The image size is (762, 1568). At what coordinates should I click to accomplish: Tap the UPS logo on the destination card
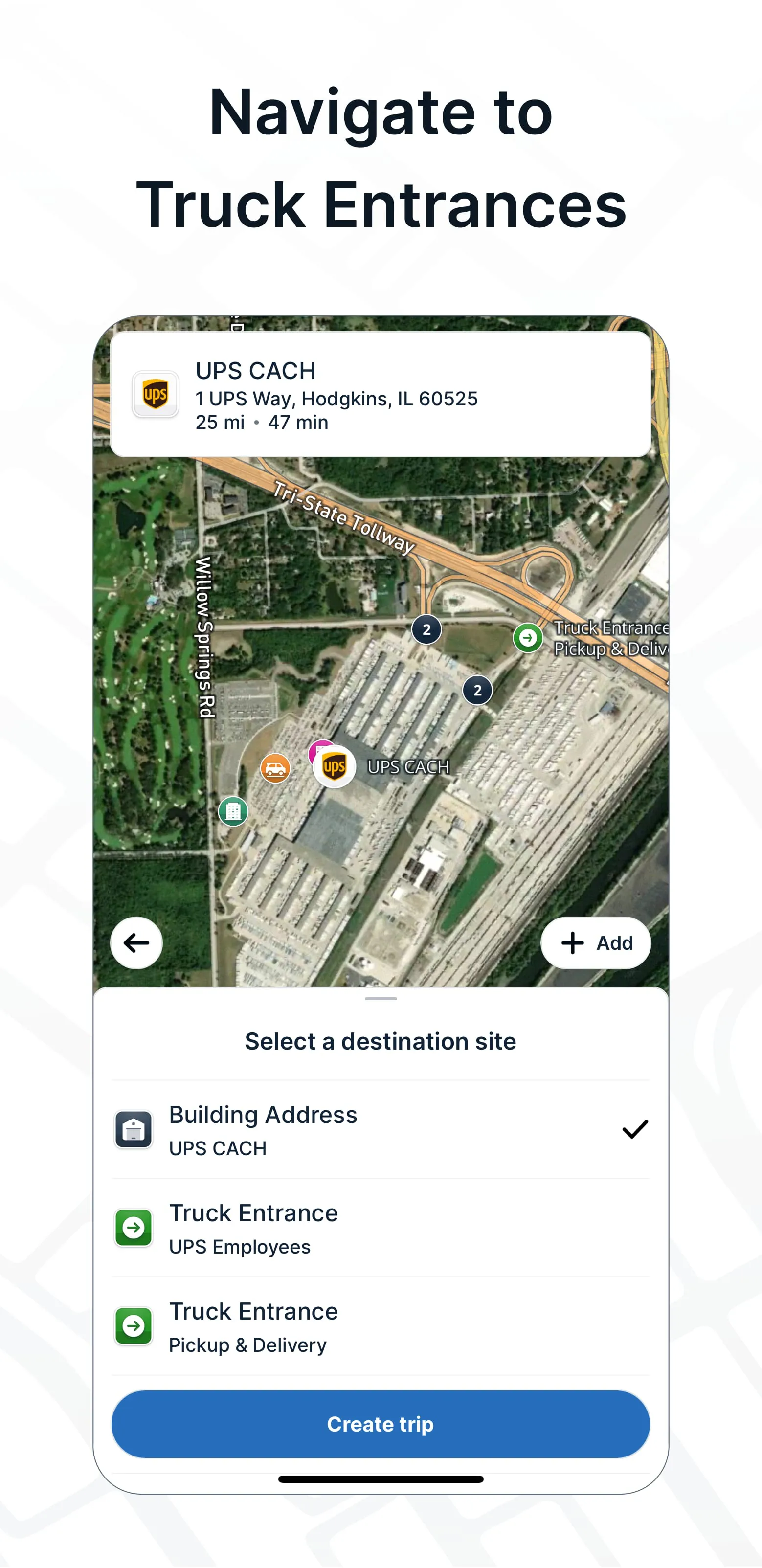[155, 394]
